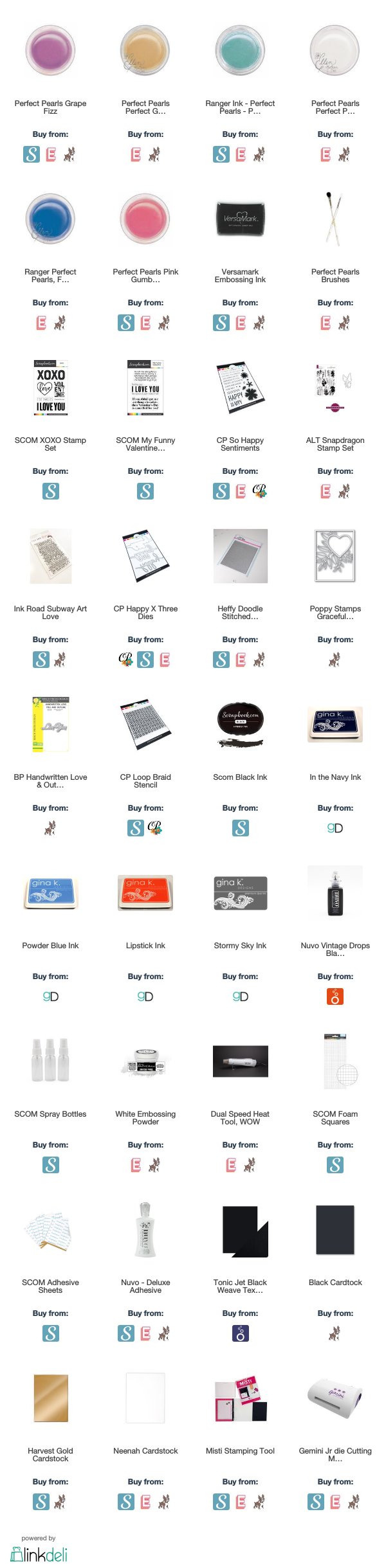The height and width of the screenshot is (1568, 386).
Task: Open the Dual Speed Heat Tool product
Action: pos(240,1061)
